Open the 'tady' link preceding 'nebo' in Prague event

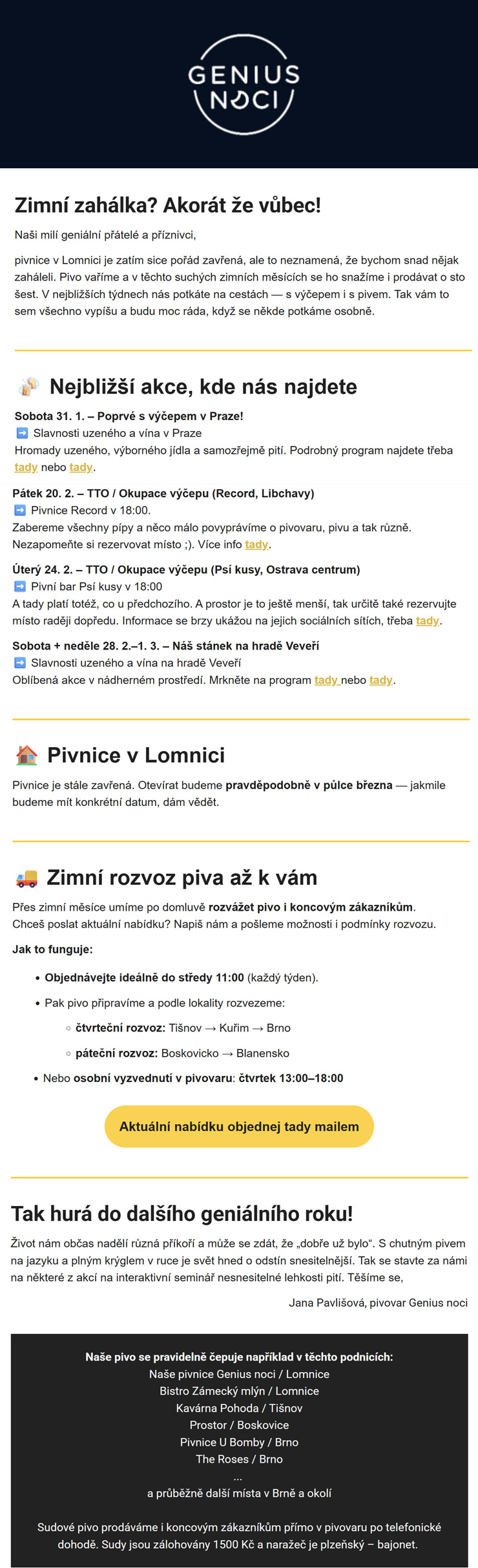tap(26, 467)
